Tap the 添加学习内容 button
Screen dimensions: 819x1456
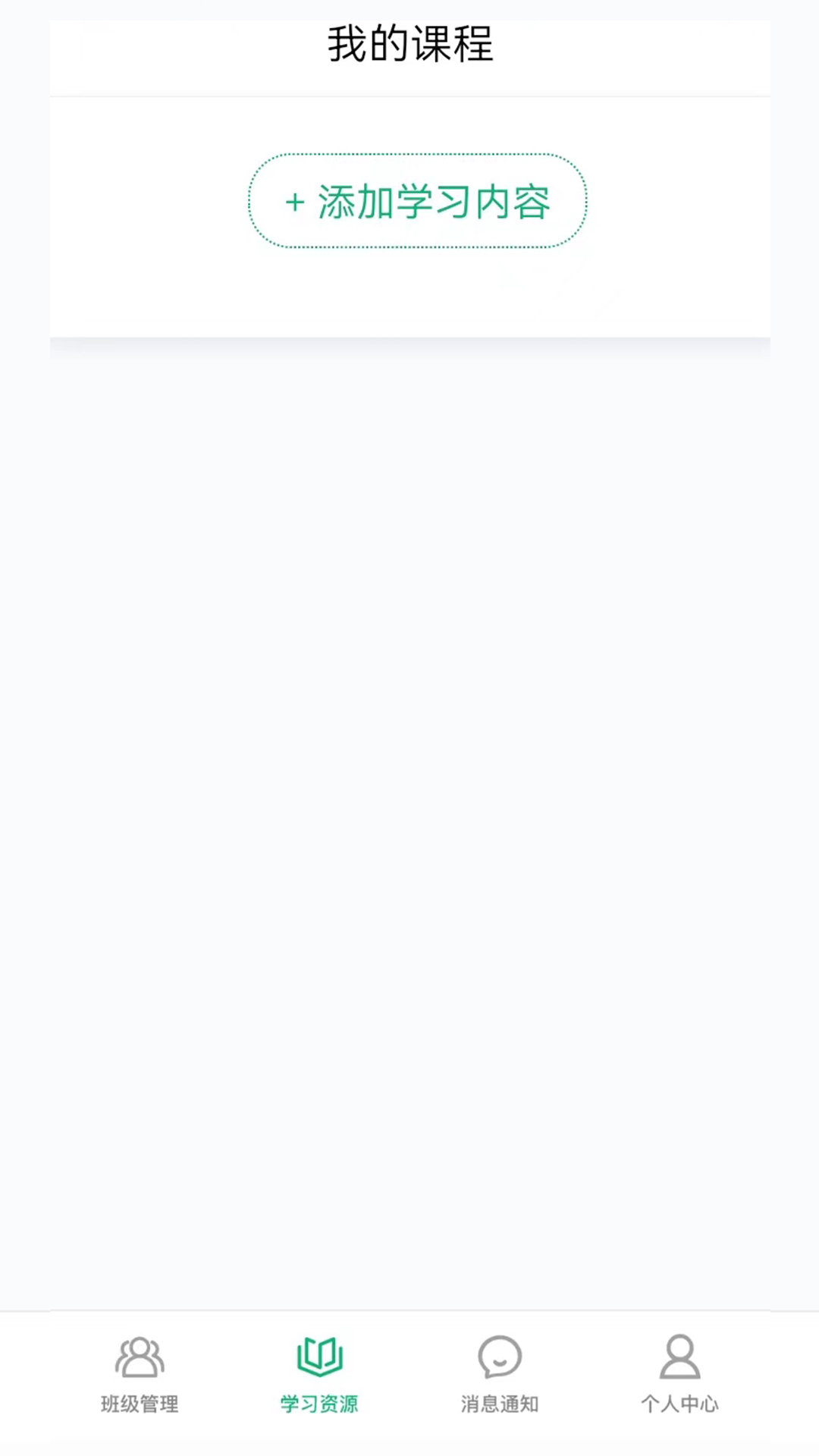coord(418,201)
